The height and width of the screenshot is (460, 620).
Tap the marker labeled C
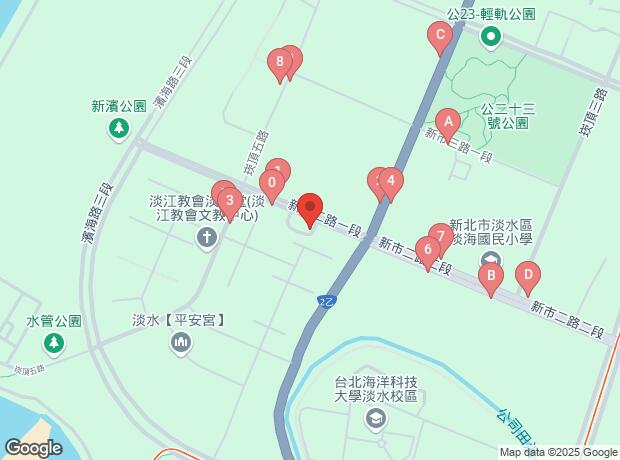(x=438, y=38)
